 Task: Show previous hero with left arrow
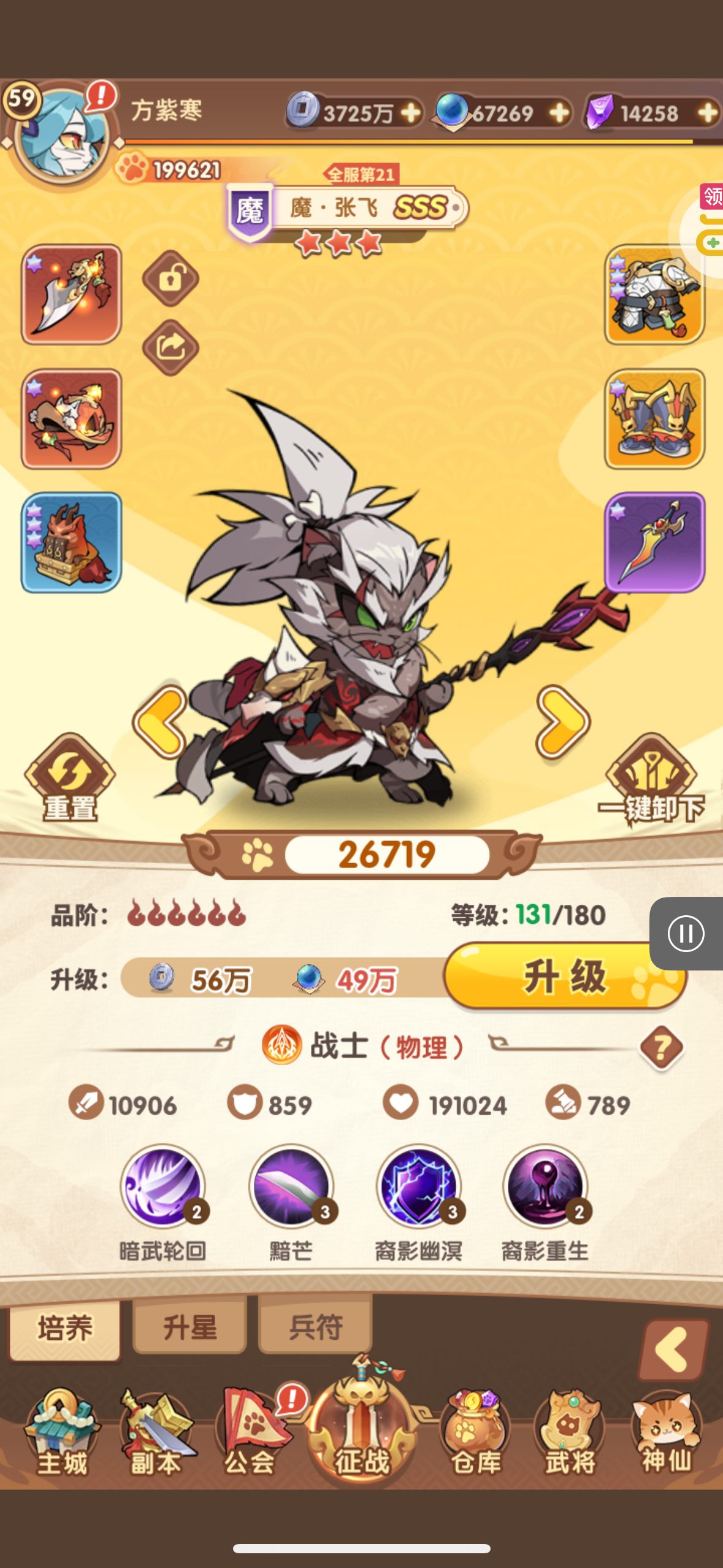(162, 722)
